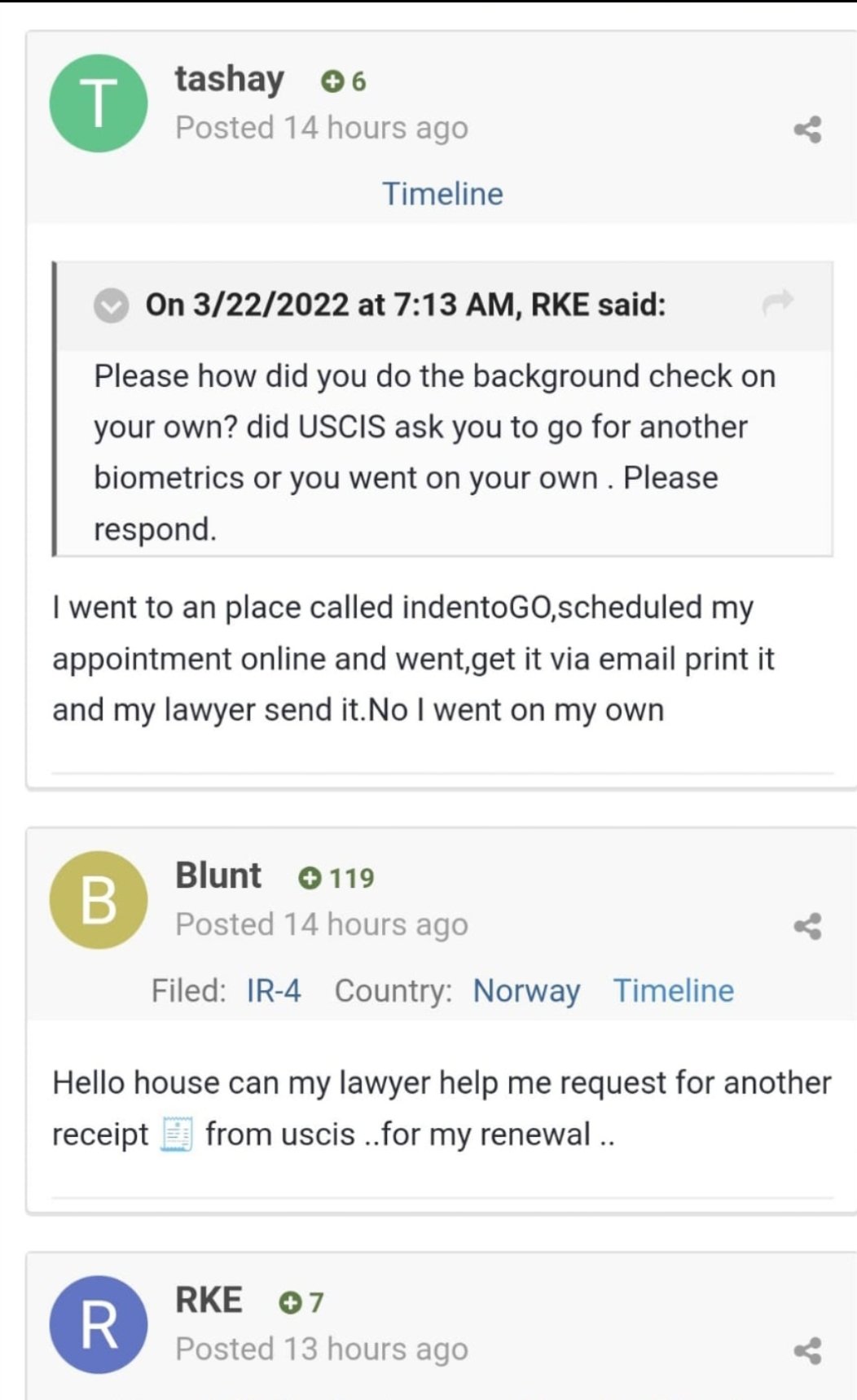
Task: Open the Norway country link
Action: [x=526, y=990]
